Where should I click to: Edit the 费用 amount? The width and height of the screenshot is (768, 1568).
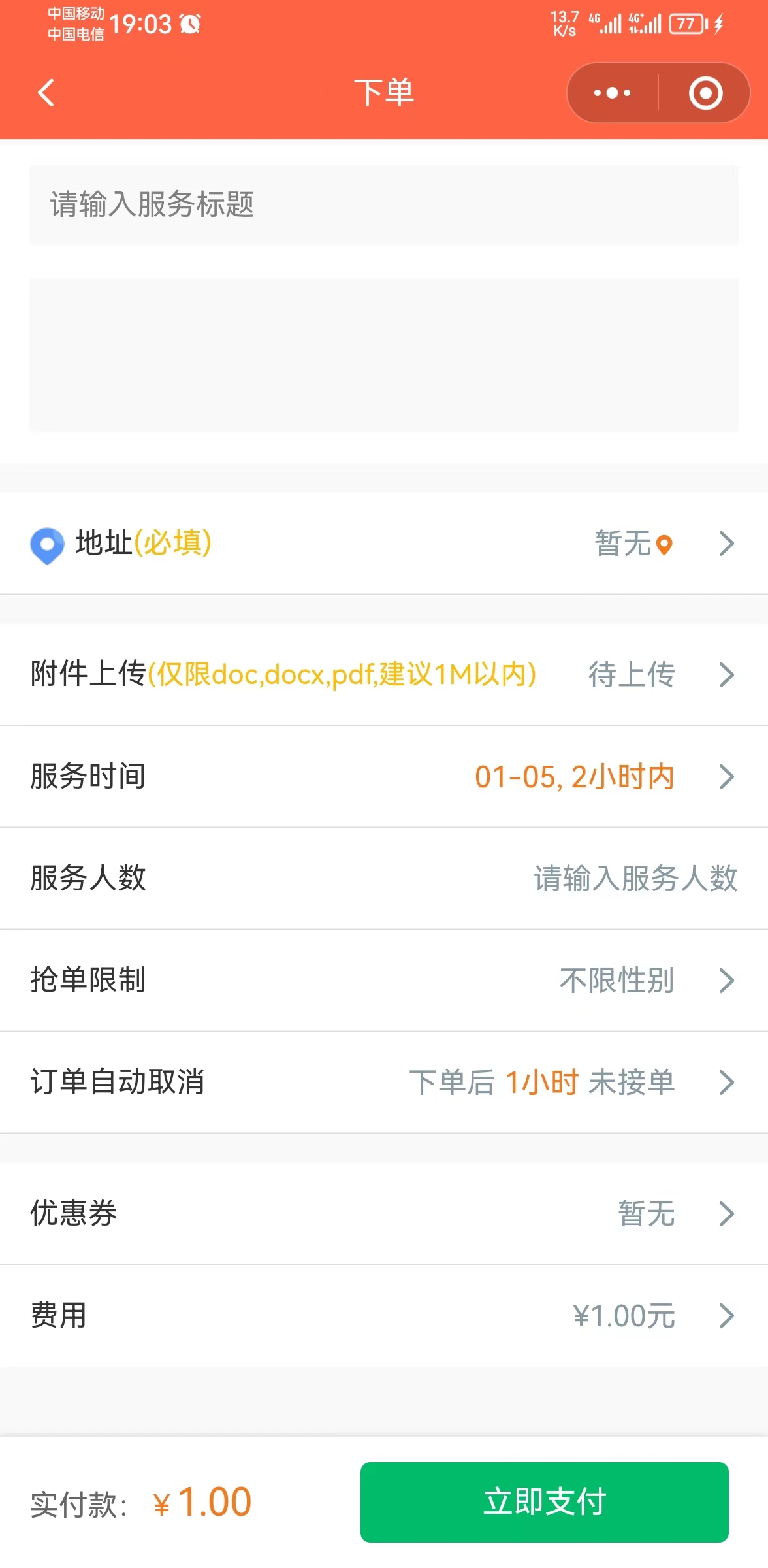pos(383,1315)
